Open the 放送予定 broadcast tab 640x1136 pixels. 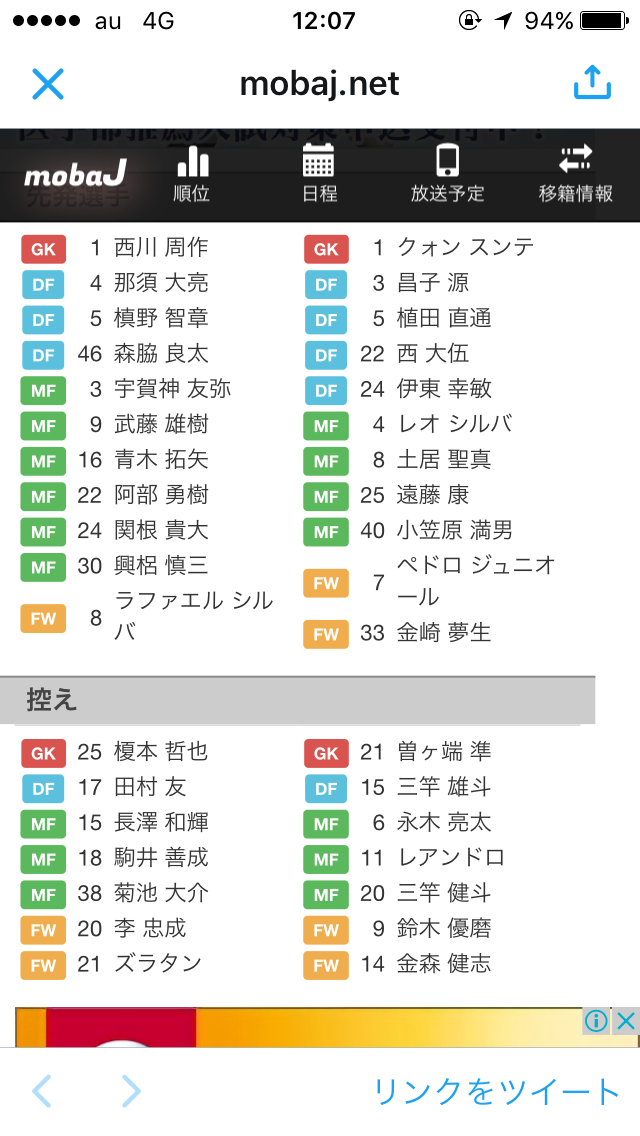tap(447, 174)
